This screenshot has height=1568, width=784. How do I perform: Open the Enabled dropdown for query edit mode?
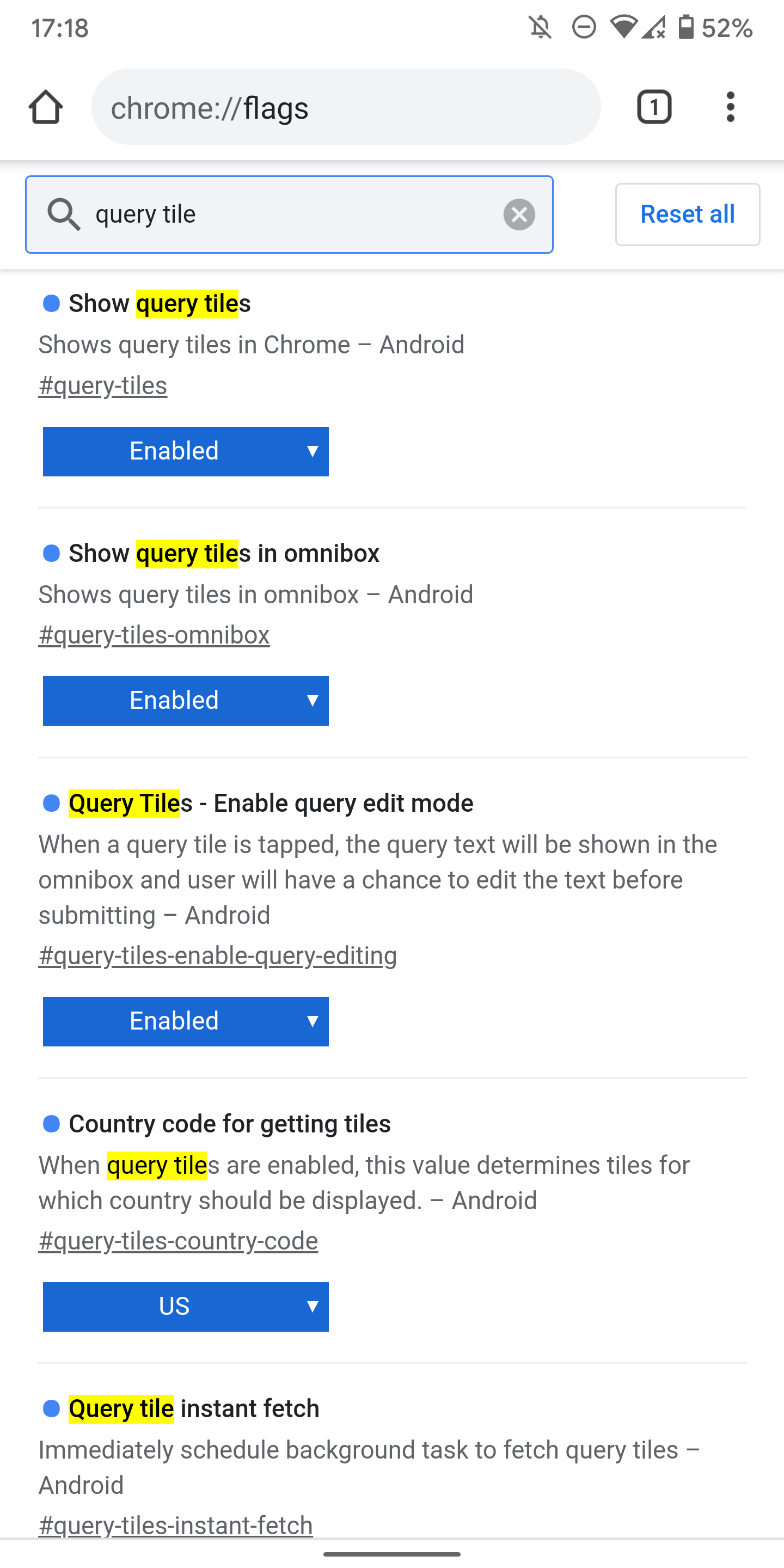tap(185, 1021)
